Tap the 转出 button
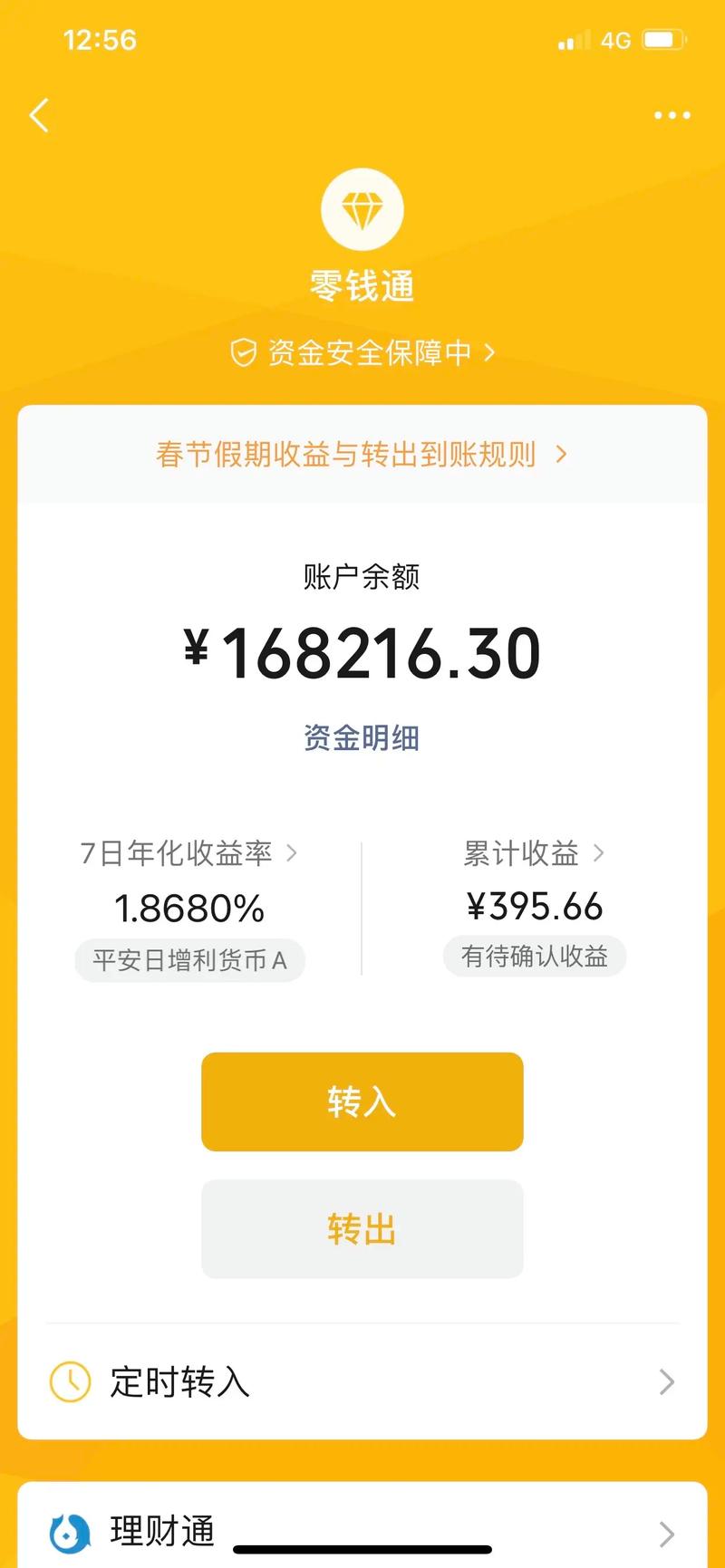Screen dimensions: 725x1568 click(362, 1229)
